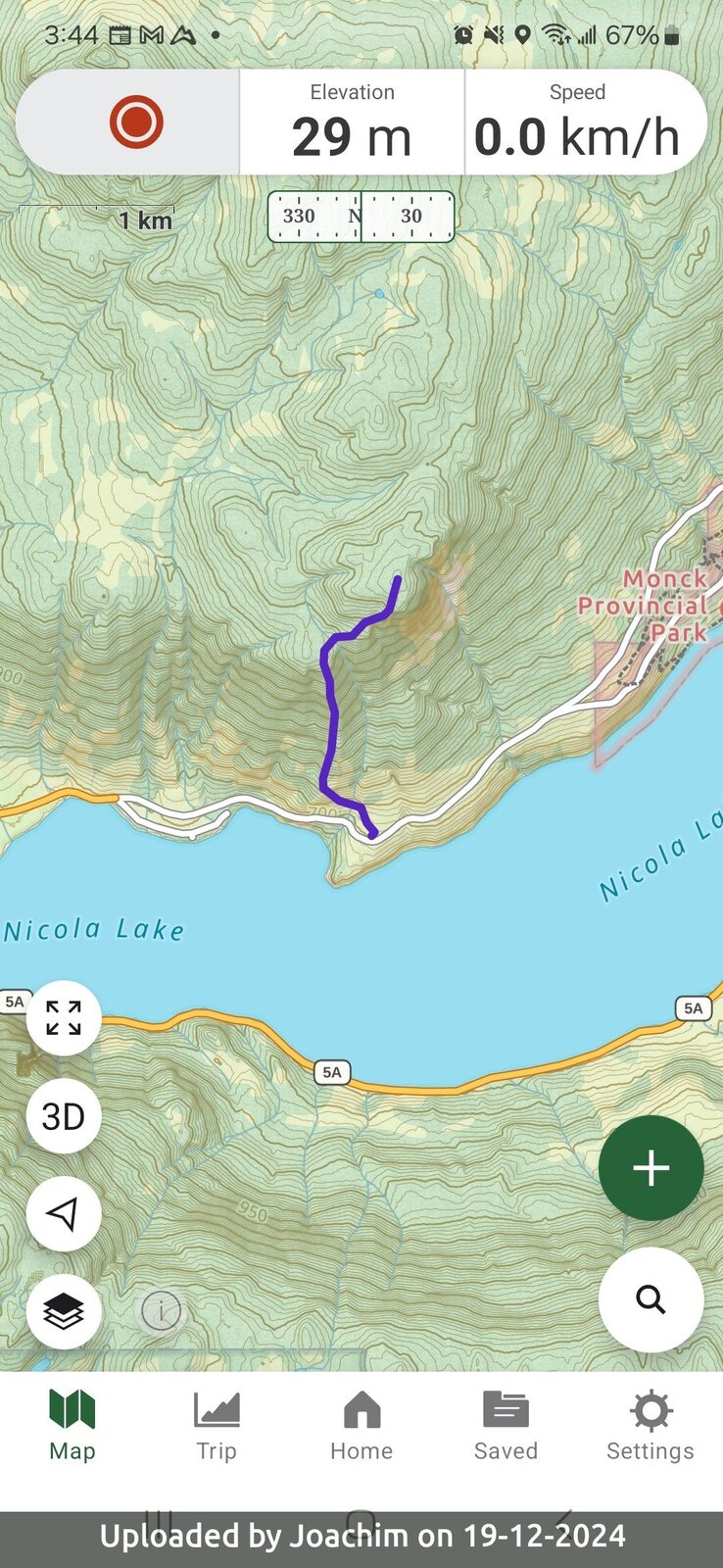The width and height of the screenshot is (723, 1568).
Task: Open the map search
Action: tap(651, 1299)
